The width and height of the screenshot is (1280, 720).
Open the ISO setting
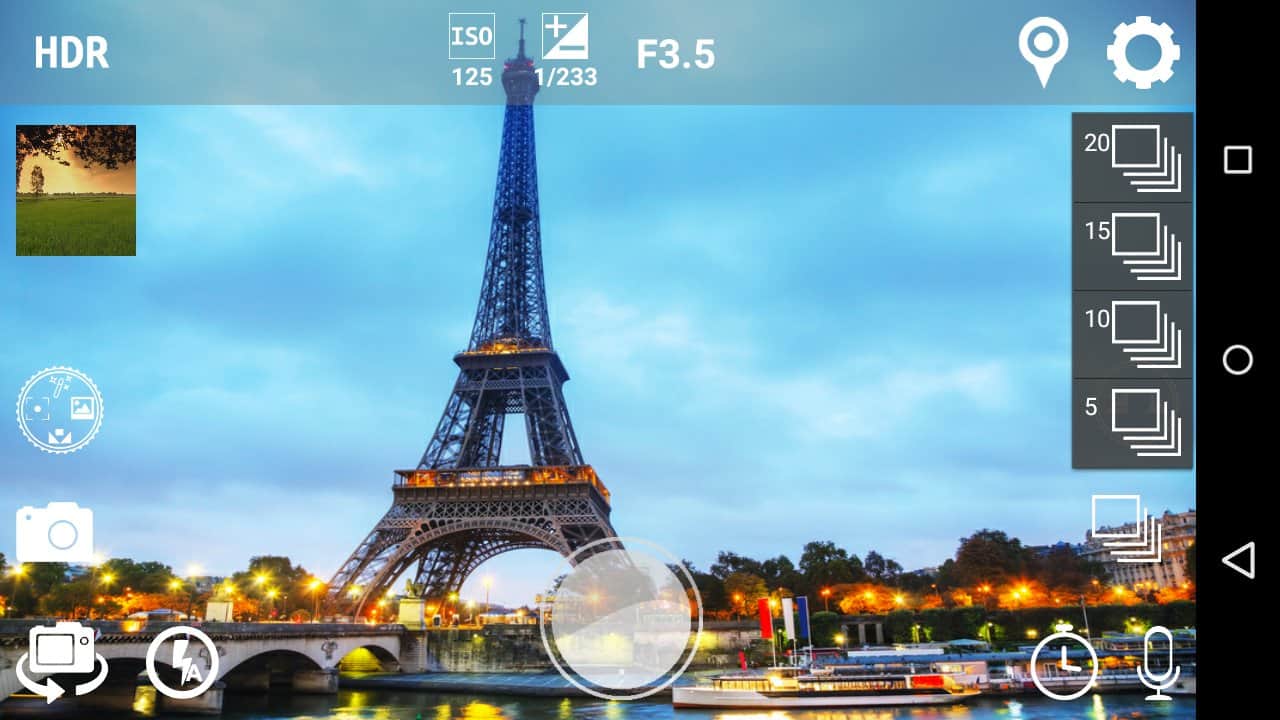[471, 52]
